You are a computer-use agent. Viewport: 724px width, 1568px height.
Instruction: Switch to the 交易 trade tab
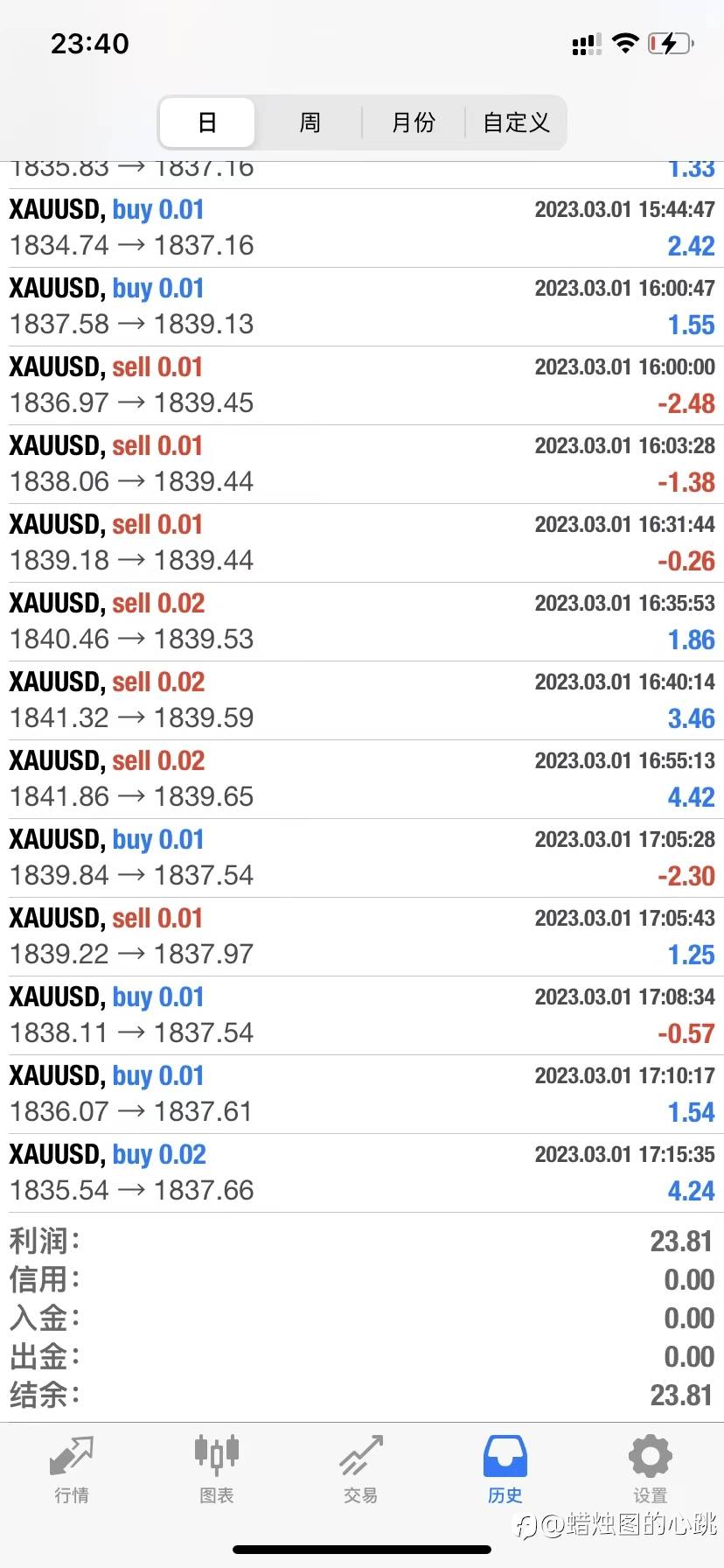[360, 1469]
